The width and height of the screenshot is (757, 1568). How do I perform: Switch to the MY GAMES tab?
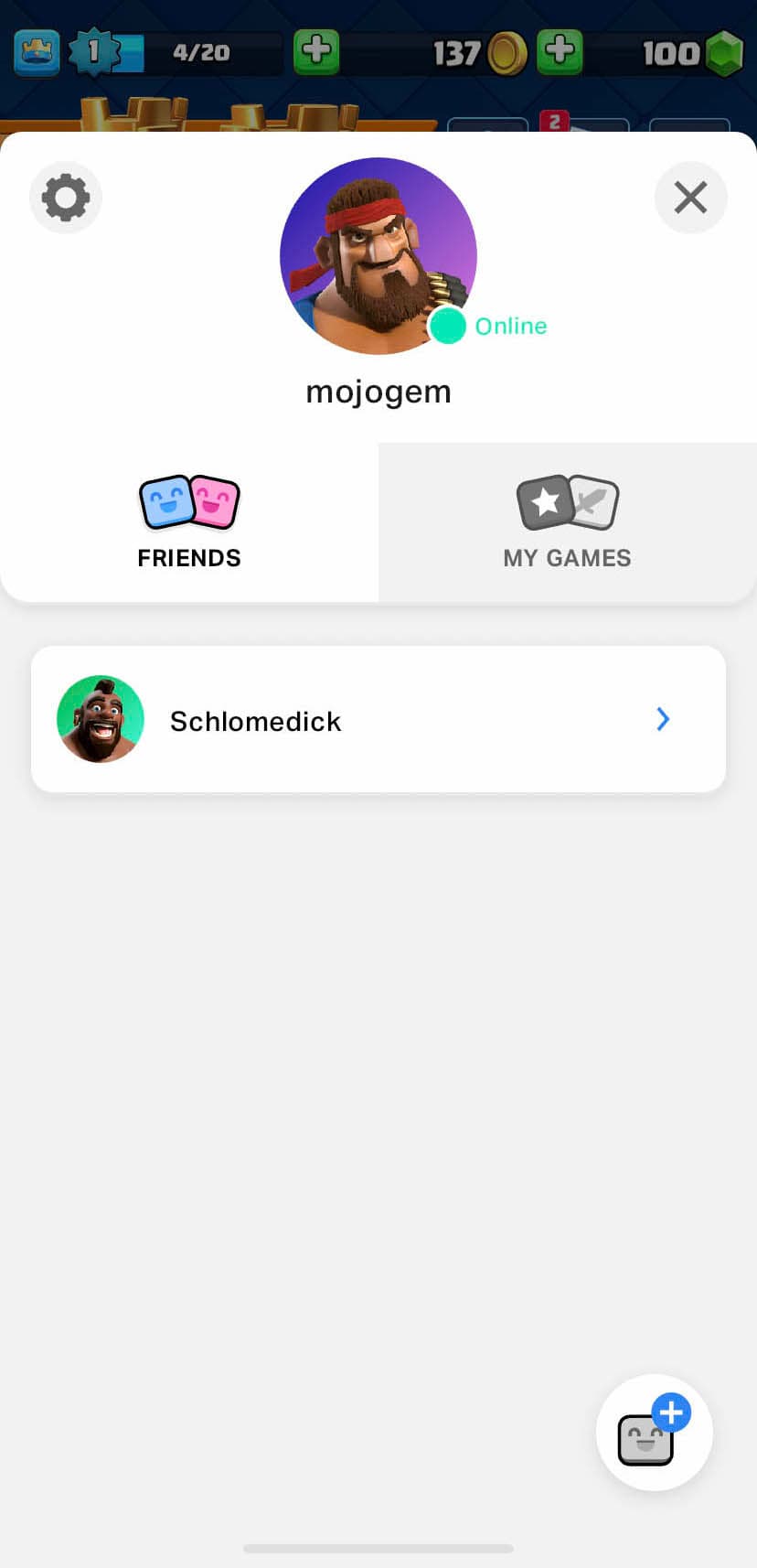click(567, 521)
